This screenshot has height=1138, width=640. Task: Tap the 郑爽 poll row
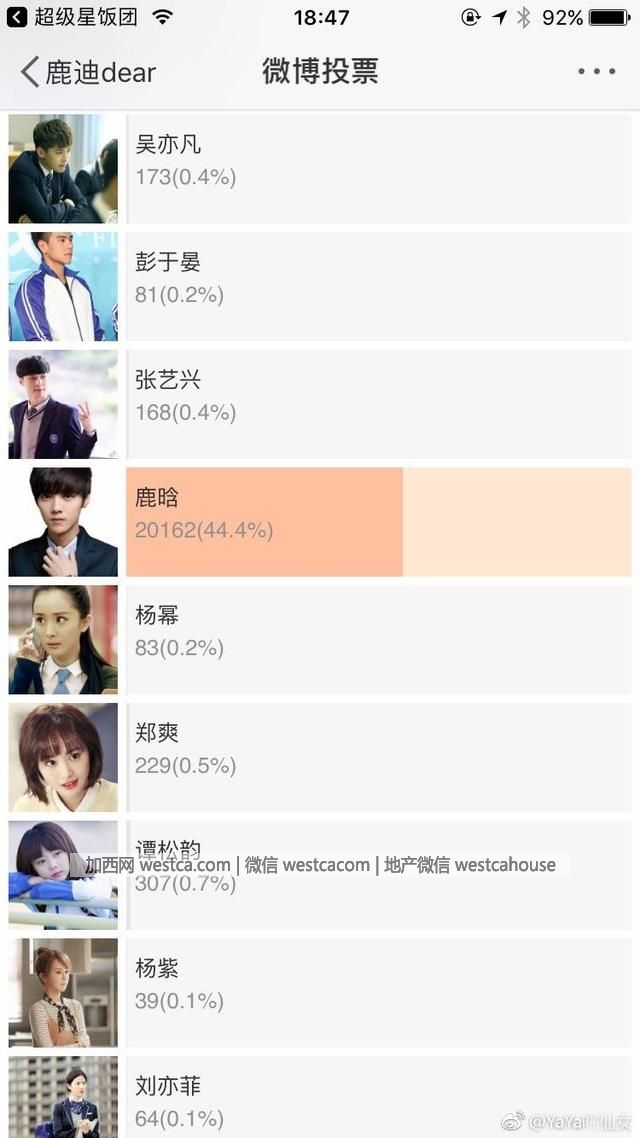point(378,757)
